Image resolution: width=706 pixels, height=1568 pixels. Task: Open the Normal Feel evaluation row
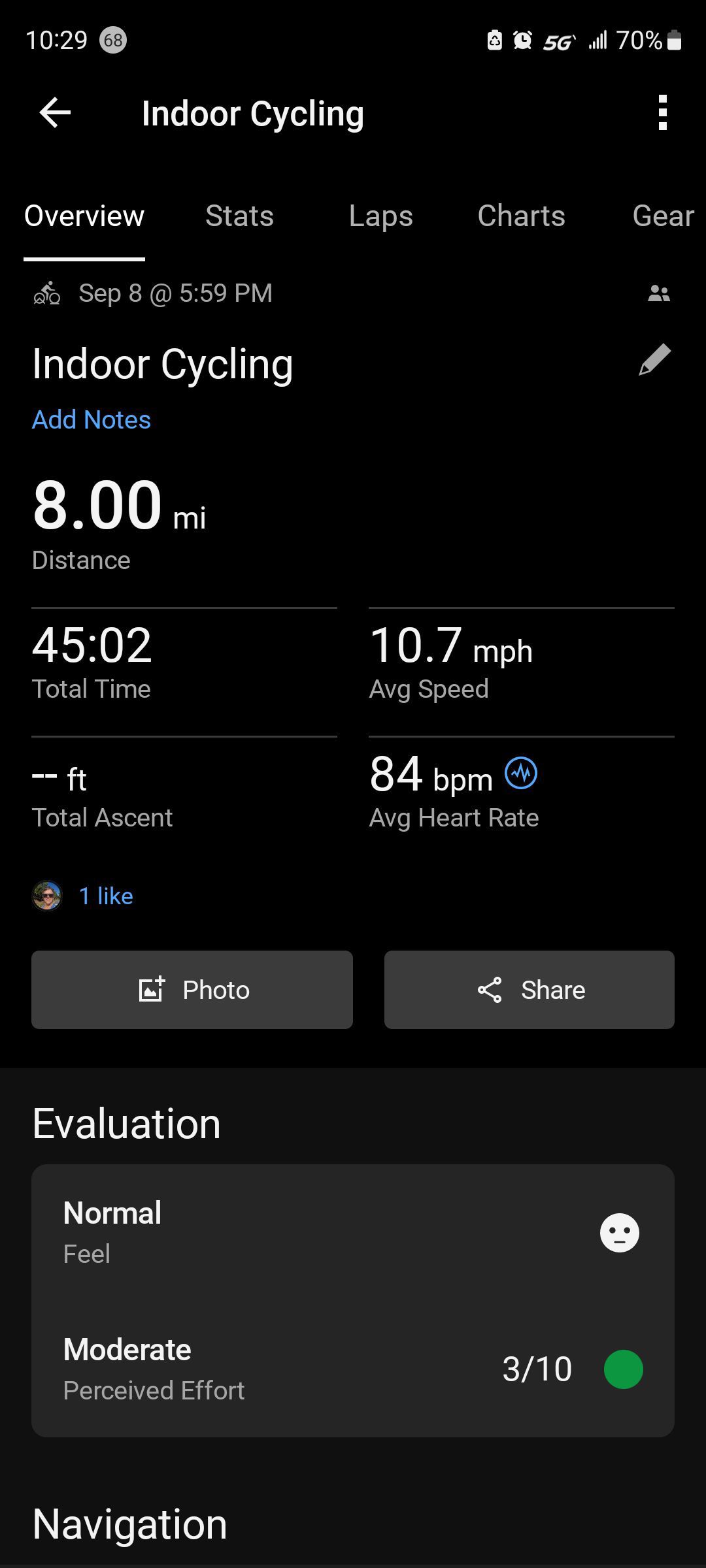[352, 1233]
